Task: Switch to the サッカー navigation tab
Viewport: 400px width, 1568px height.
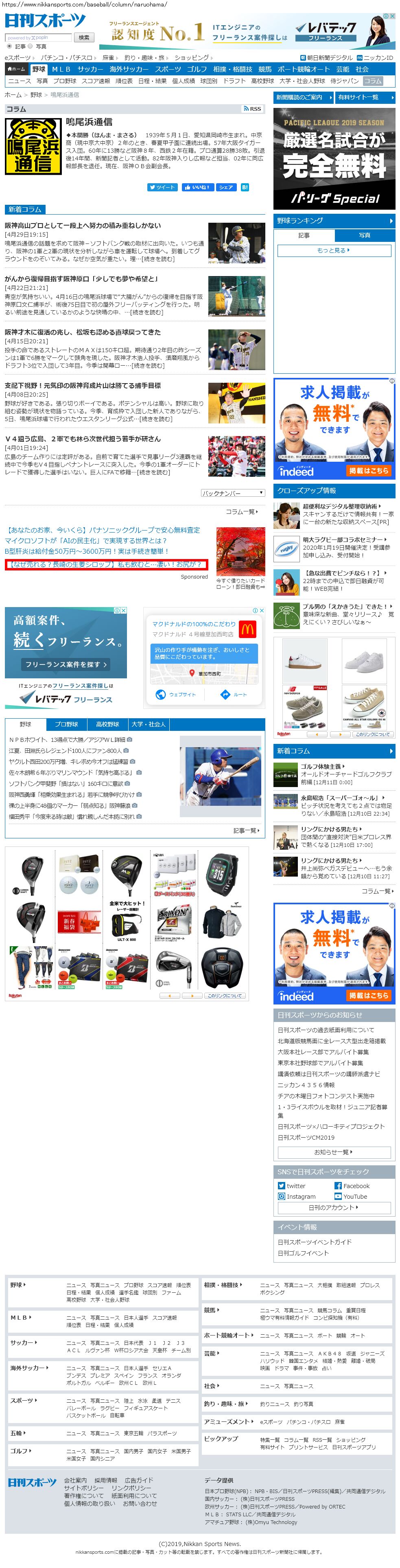Action: (x=90, y=69)
